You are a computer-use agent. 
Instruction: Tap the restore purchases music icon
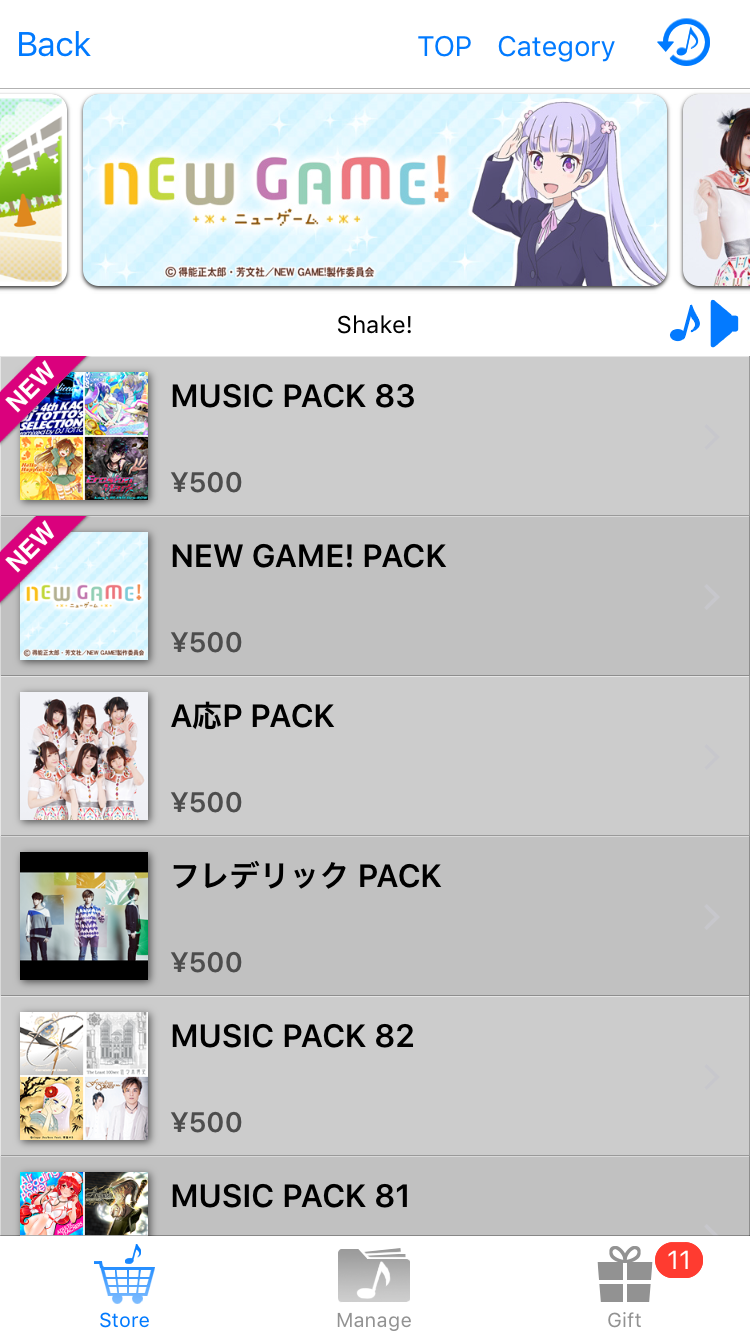(x=684, y=44)
